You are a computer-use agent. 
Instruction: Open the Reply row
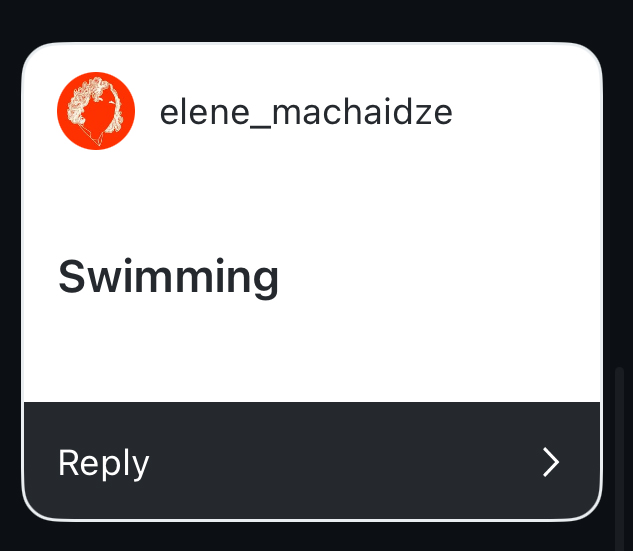click(311, 462)
